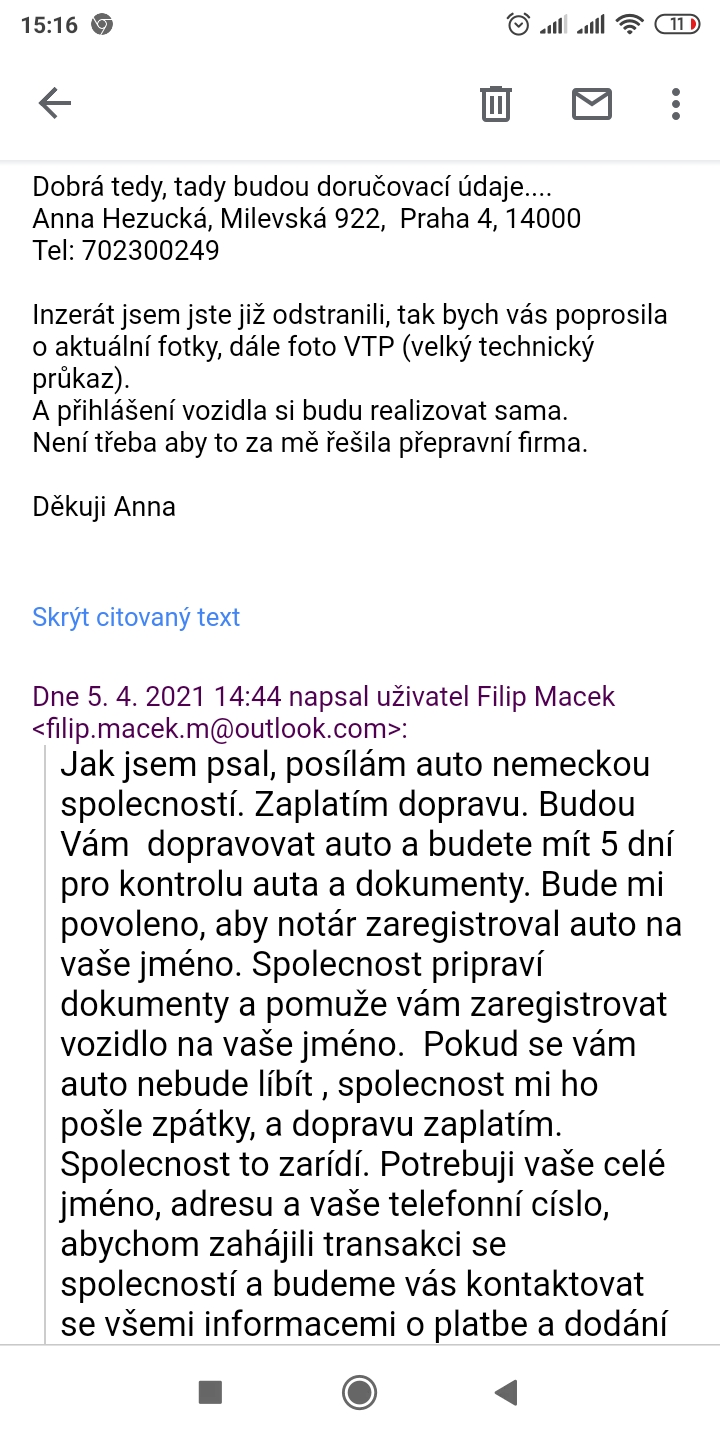Hide quoted text via 'Skrýt citovaný text'

[x=136, y=617]
